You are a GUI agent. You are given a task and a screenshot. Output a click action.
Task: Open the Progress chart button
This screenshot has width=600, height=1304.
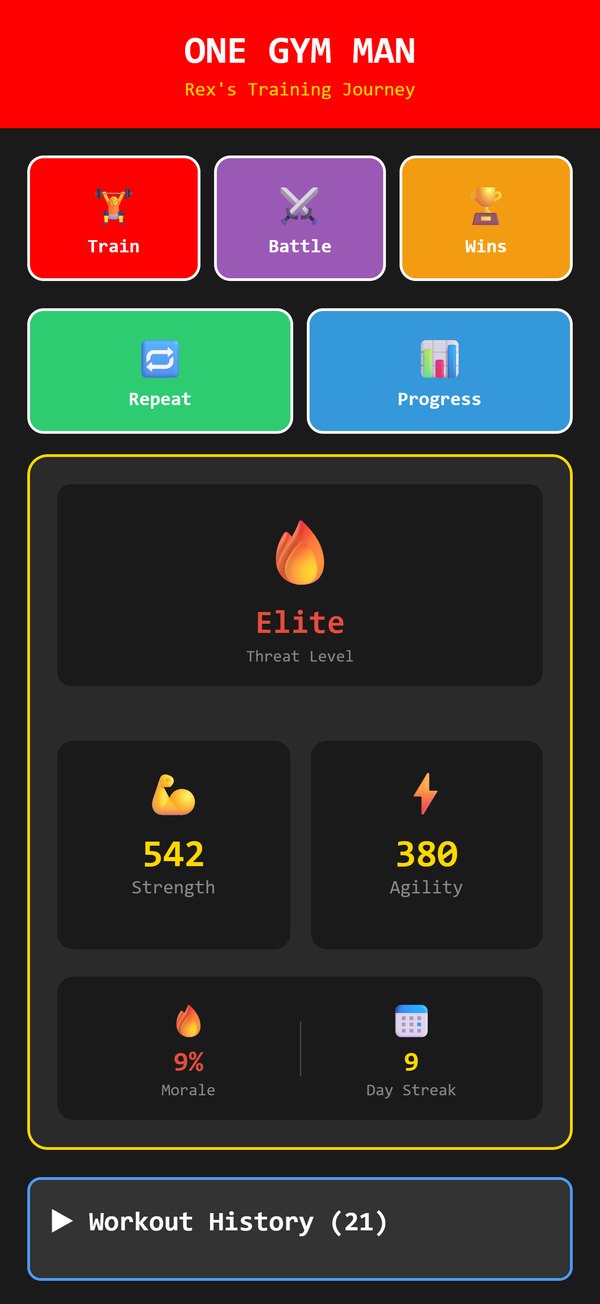click(x=440, y=371)
